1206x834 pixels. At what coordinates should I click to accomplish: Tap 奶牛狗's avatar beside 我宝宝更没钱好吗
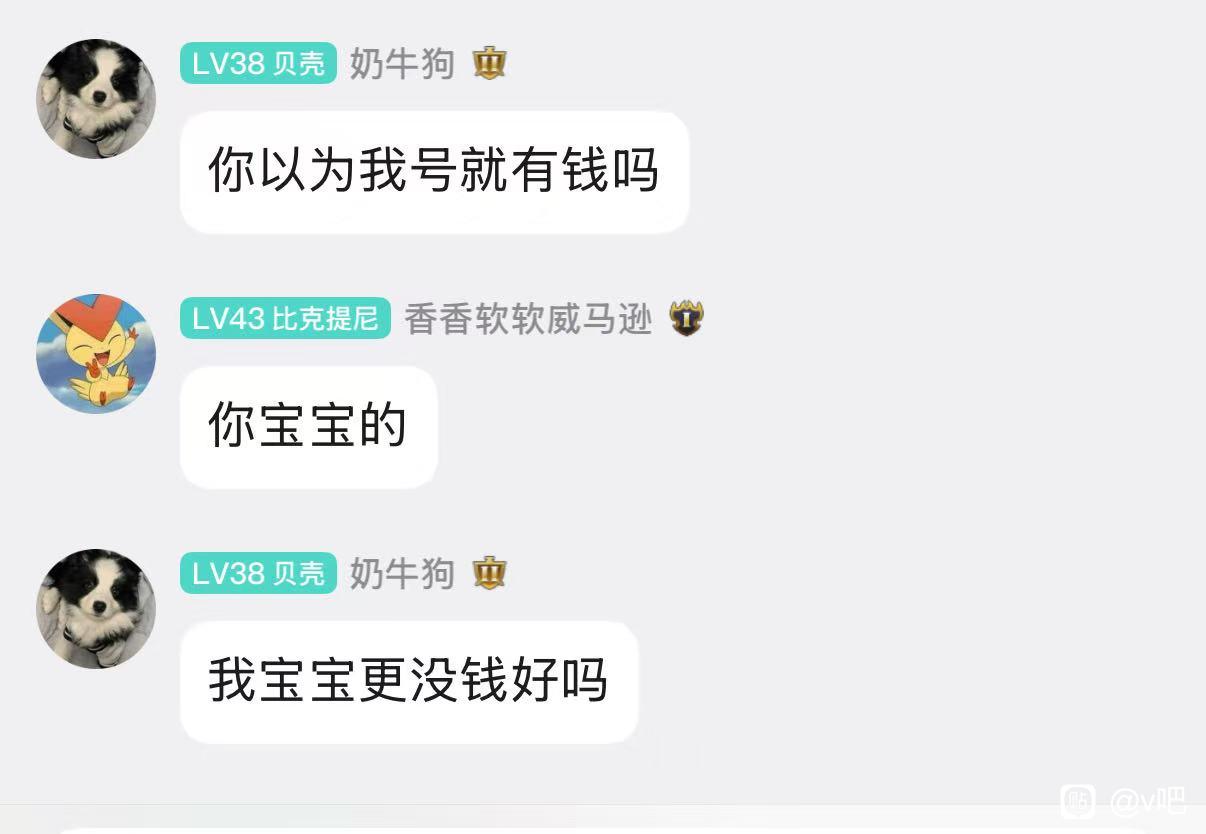pyautogui.click(x=96, y=608)
